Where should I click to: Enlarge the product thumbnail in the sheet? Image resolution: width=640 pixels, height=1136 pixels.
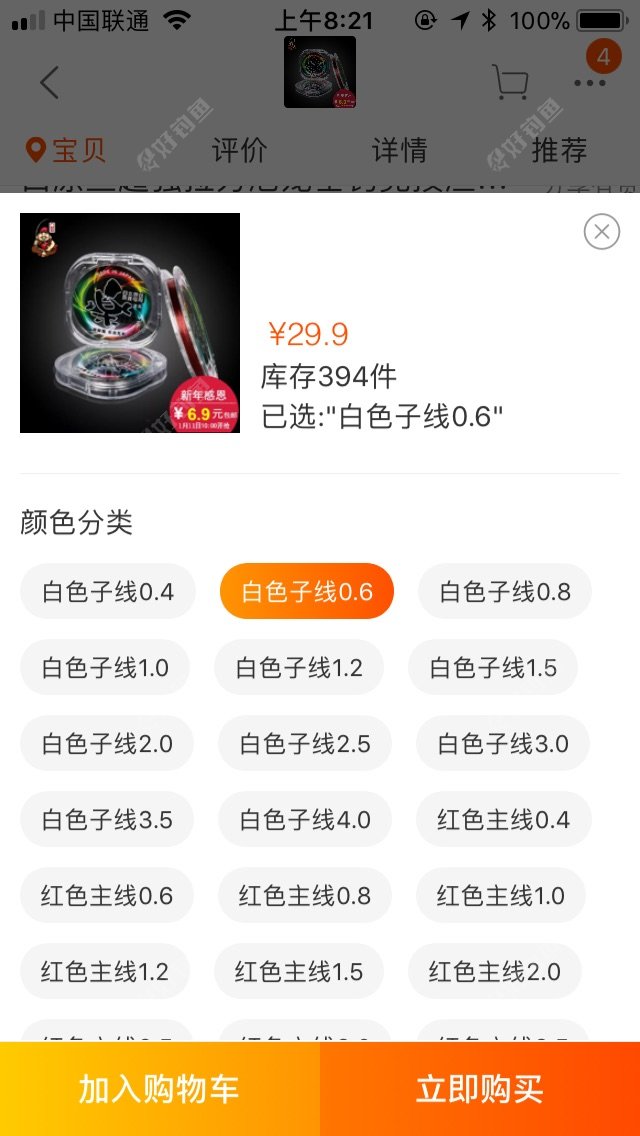130,323
